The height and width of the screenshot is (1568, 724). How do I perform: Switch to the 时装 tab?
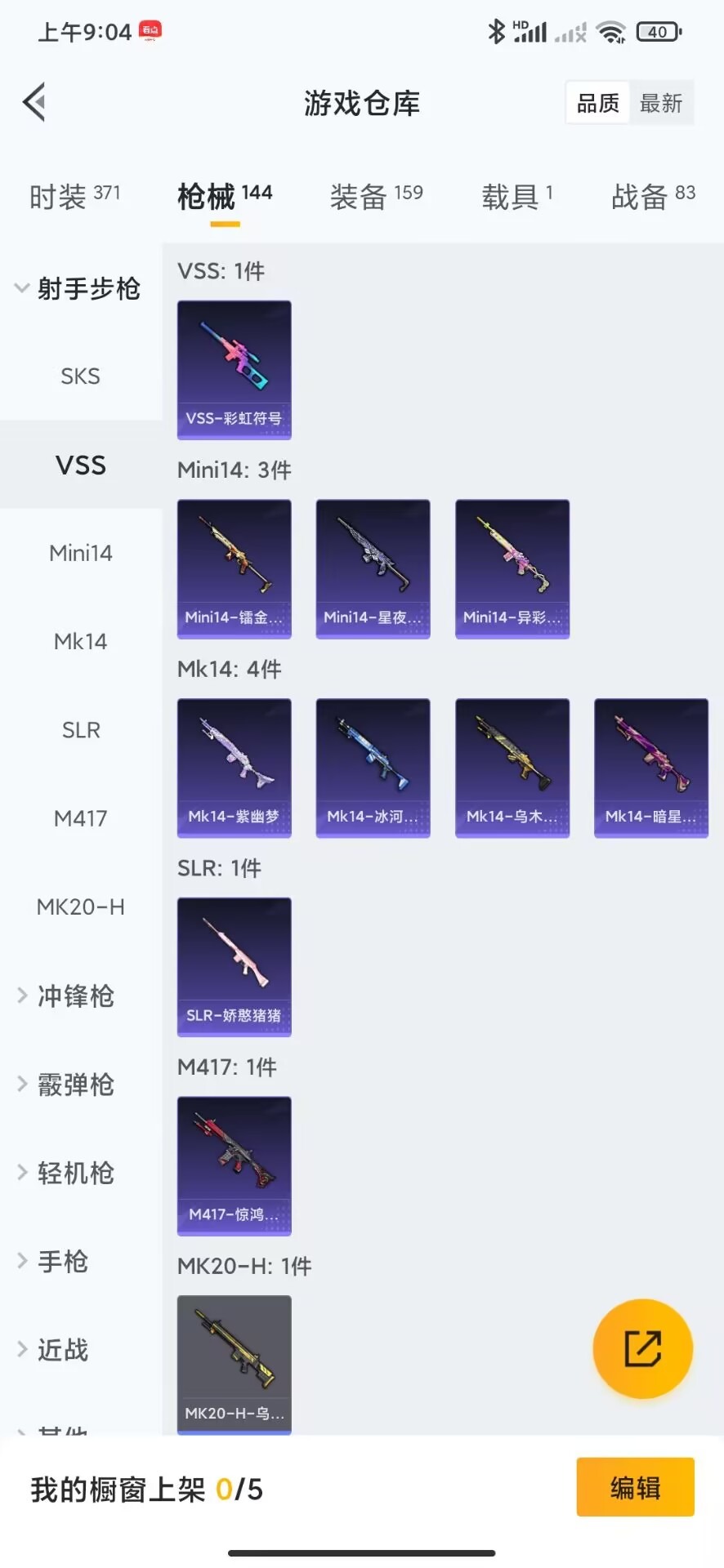(x=74, y=197)
